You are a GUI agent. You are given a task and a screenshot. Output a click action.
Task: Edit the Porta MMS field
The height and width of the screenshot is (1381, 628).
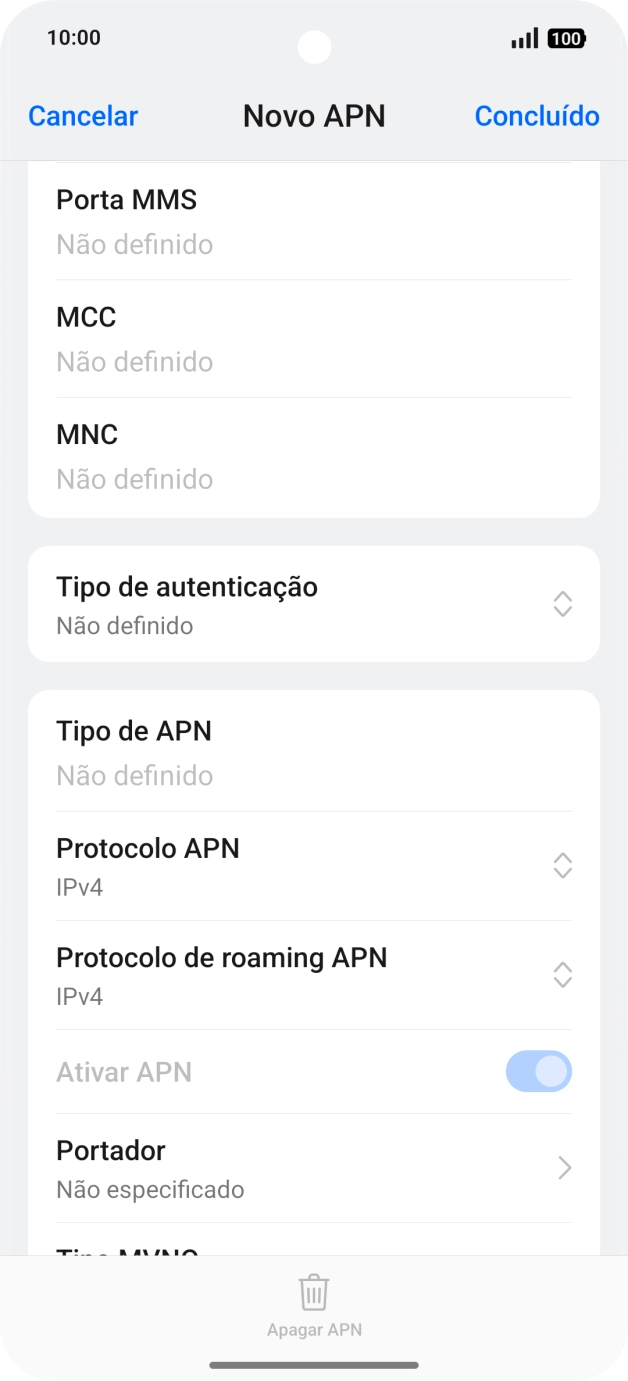(x=313, y=222)
